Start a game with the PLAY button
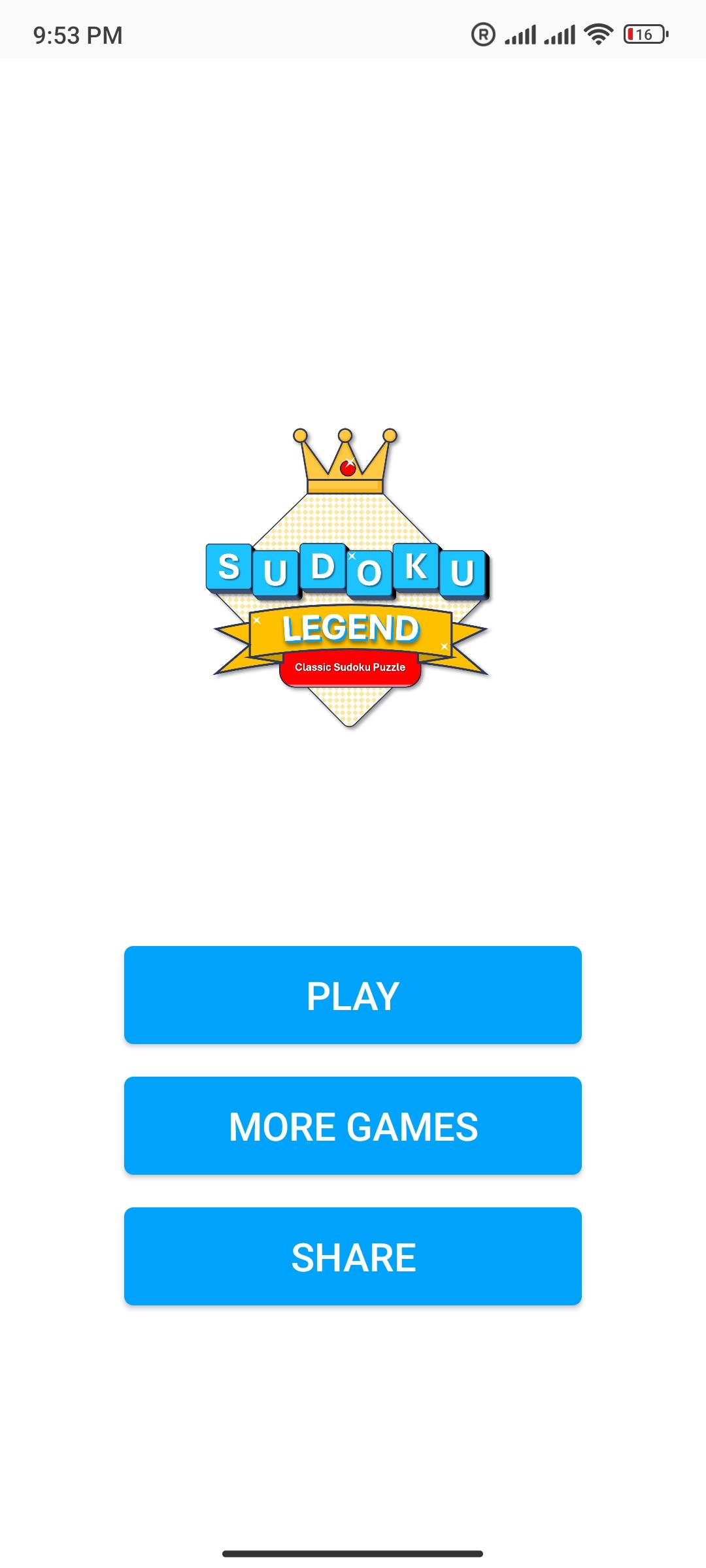 pos(353,995)
